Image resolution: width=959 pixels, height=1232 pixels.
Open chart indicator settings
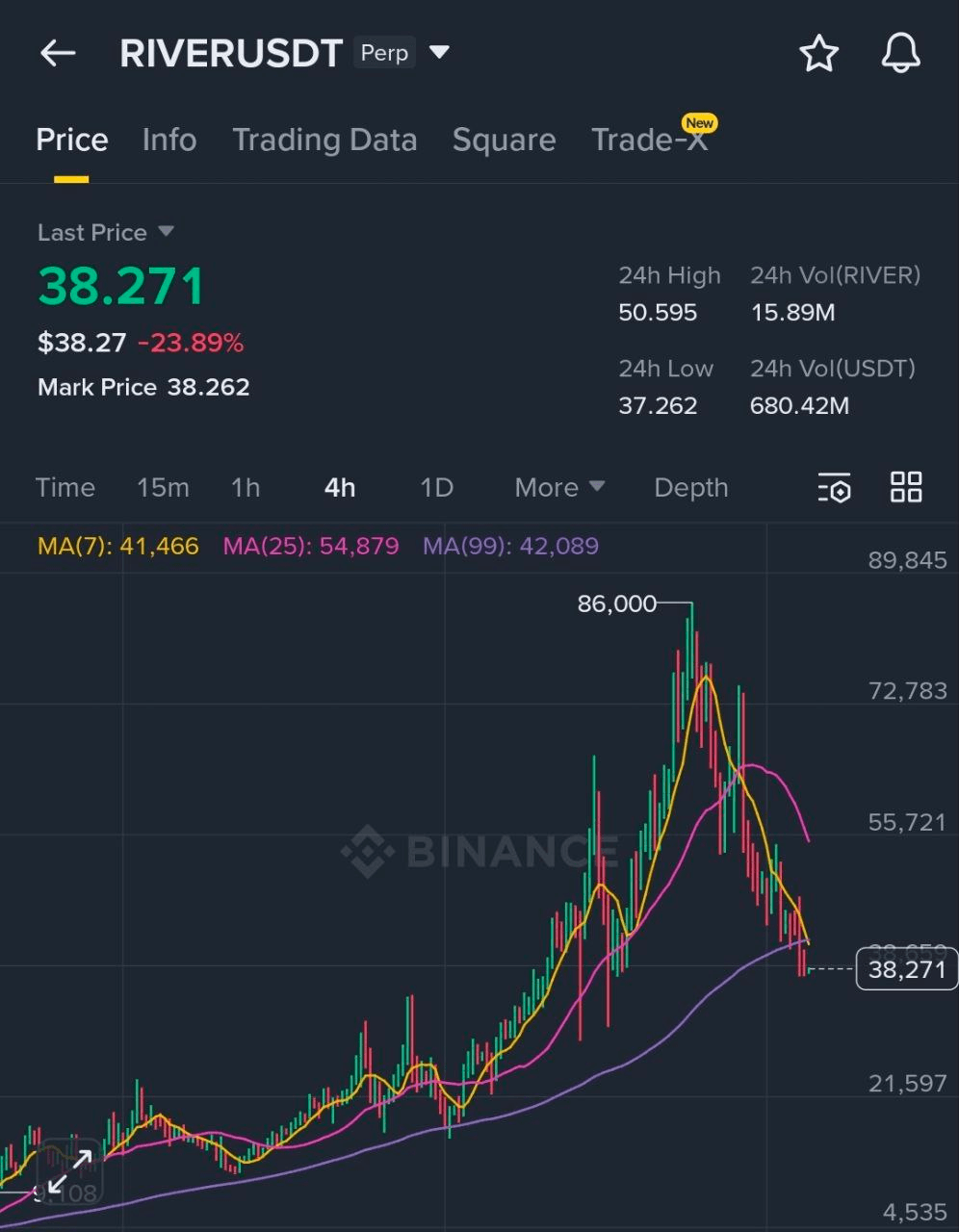pos(834,488)
